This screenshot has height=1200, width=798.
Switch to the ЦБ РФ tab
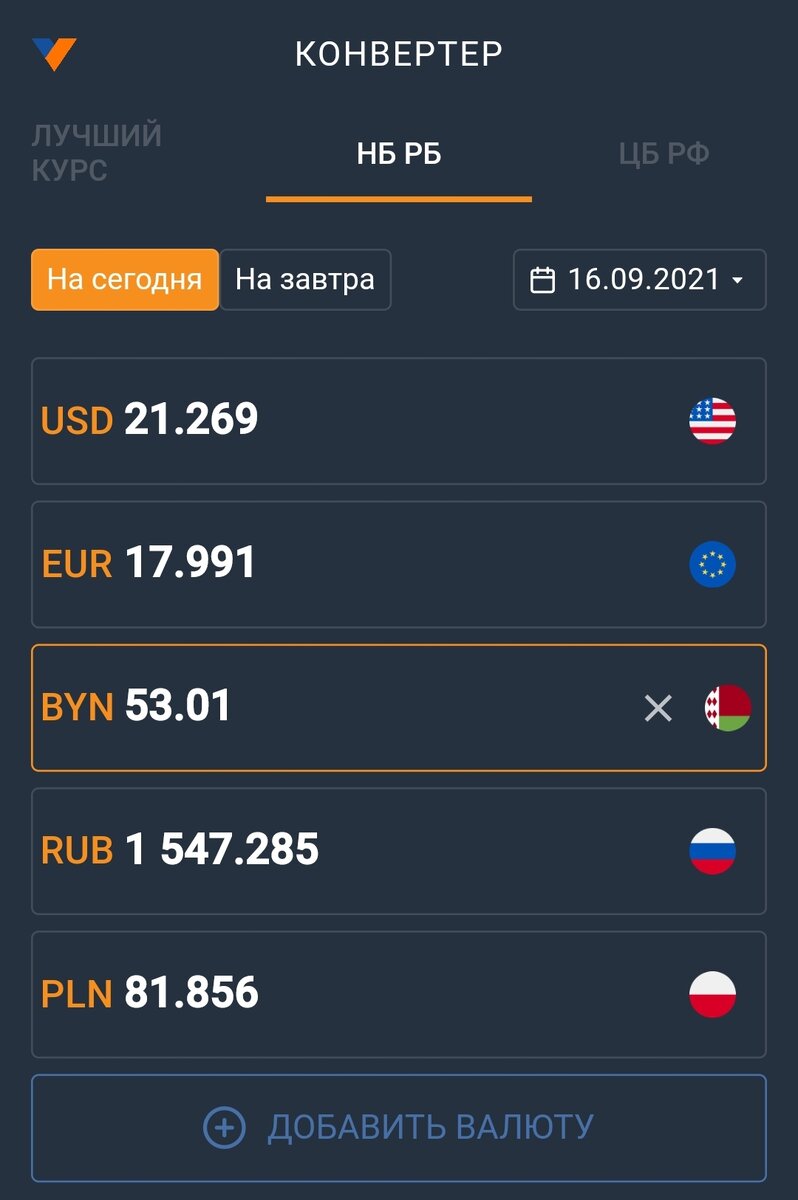point(665,152)
